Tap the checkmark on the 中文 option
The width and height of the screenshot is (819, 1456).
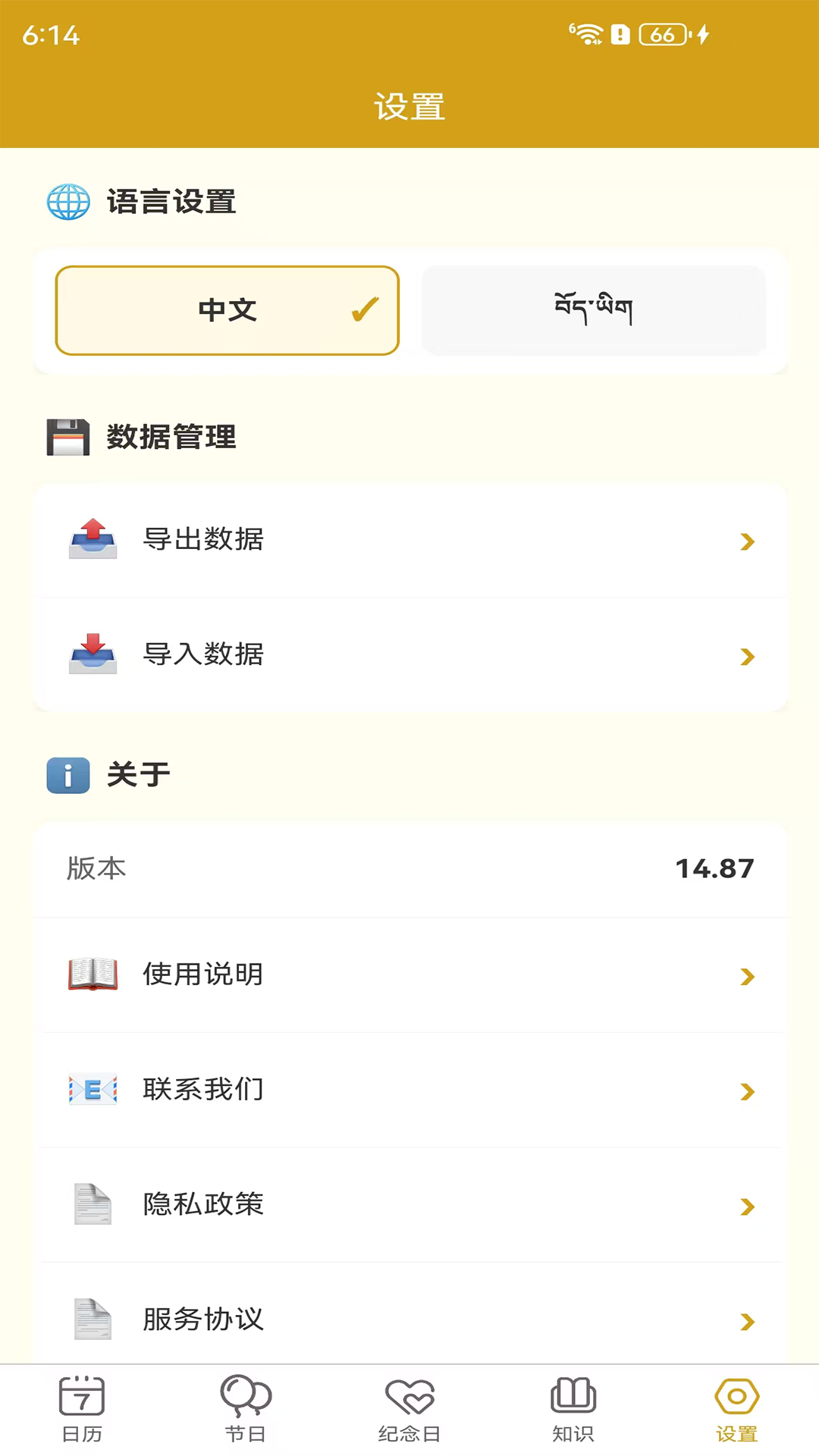364,309
